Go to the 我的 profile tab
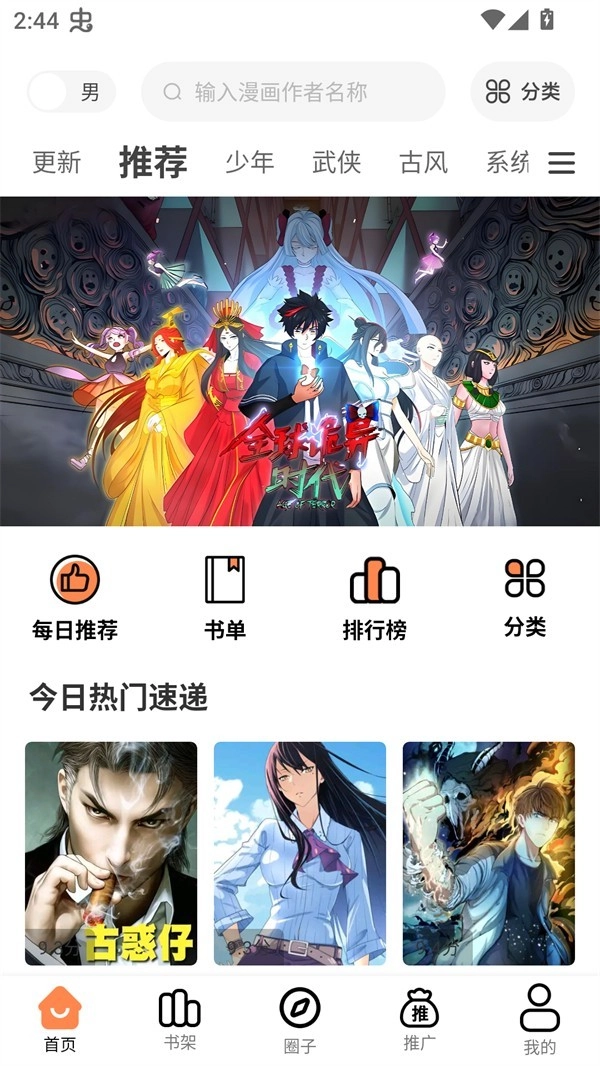Image resolution: width=600 pixels, height=1066 pixels. pyautogui.click(x=539, y=1020)
